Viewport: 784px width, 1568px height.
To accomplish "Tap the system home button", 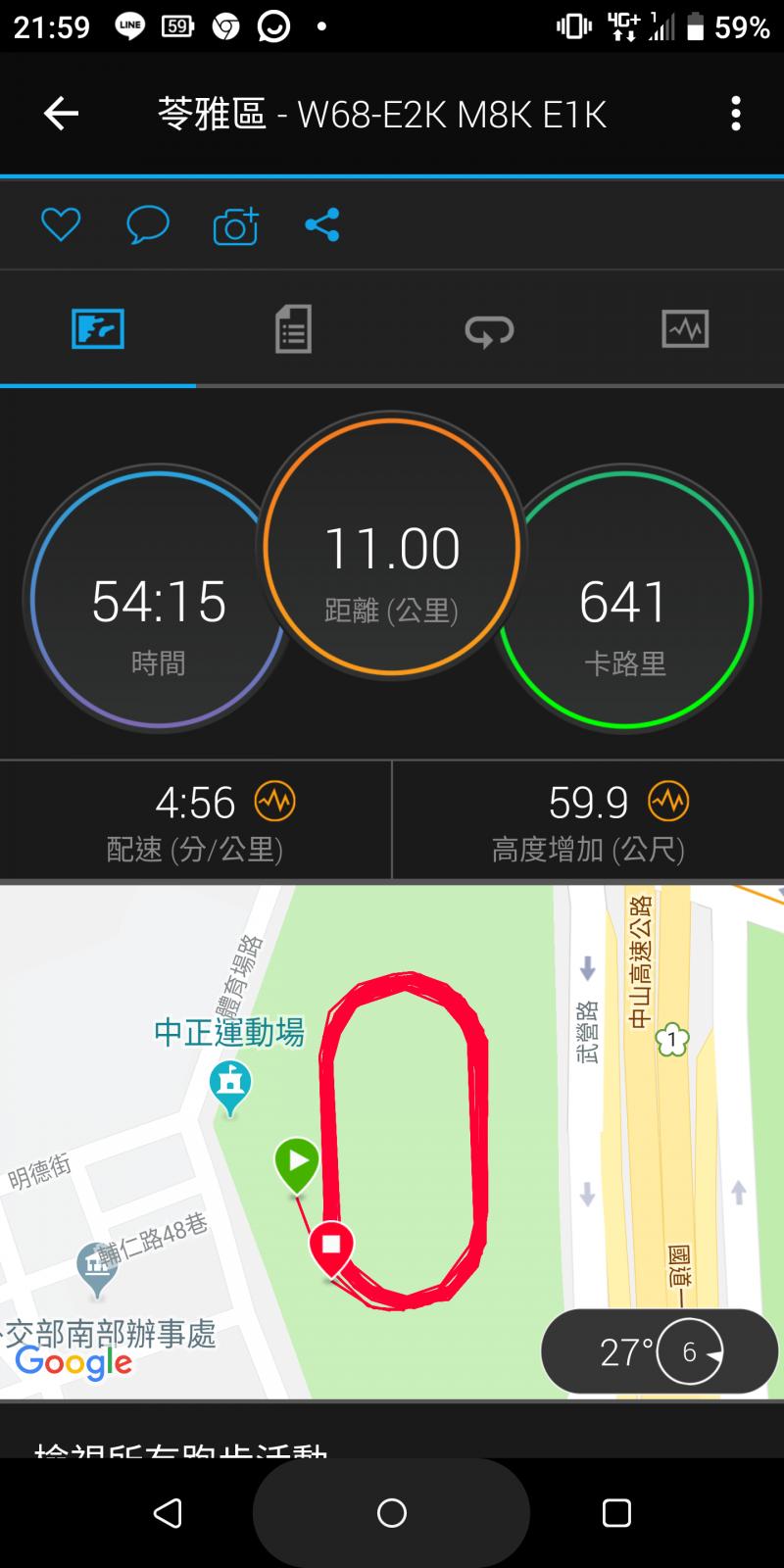I will tap(392, 1513).
